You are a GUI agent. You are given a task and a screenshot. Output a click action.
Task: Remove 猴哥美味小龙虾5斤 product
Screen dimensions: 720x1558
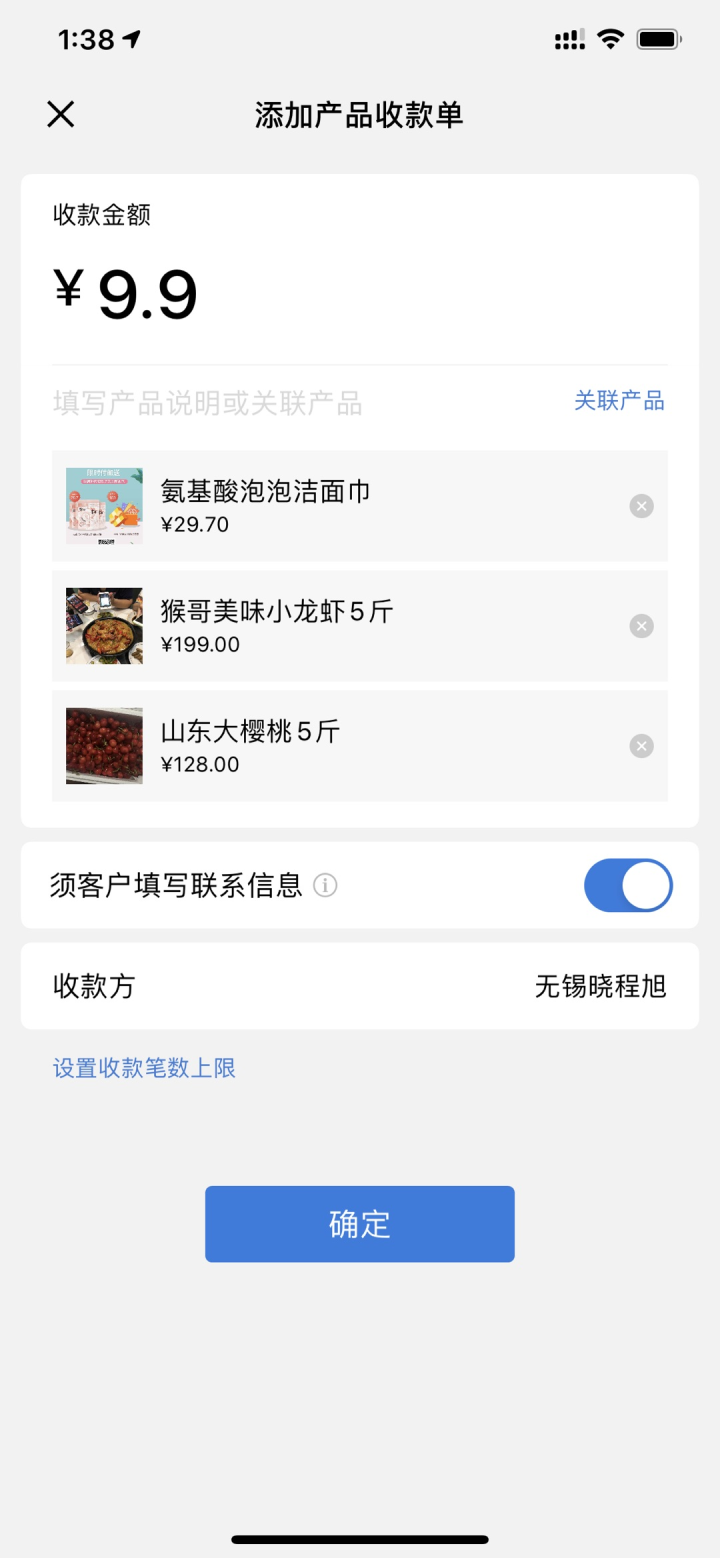(x=642, y=626)
